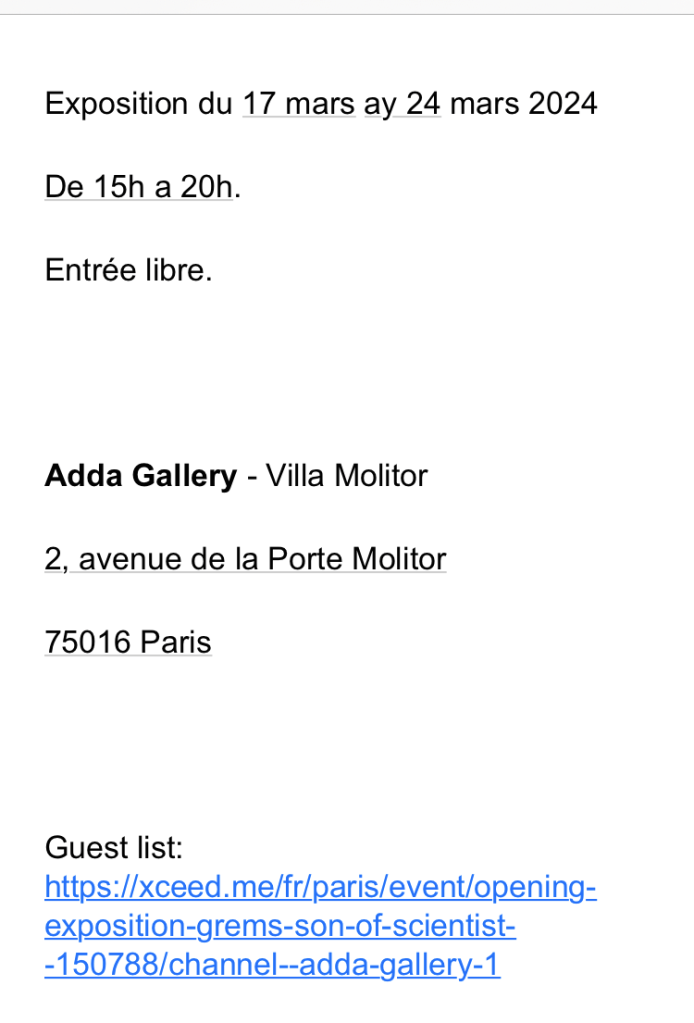This screenshot has width=694, height=1023.
Task: Tap the underlined "ay 24" date
Action: click(402, 104)
